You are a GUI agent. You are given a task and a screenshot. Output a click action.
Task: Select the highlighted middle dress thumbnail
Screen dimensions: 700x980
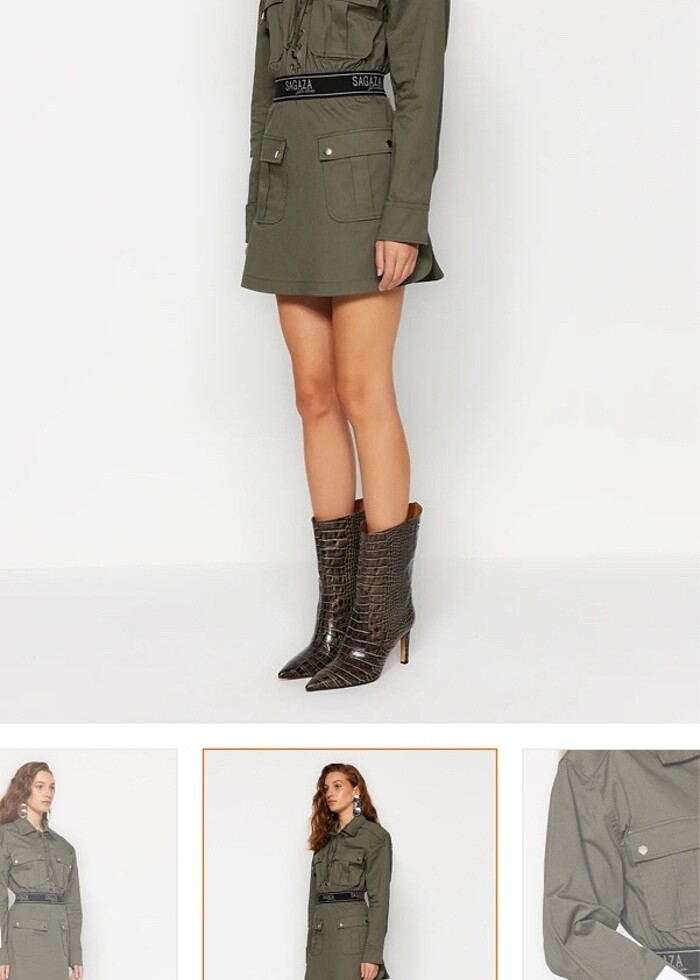point(350,864)
